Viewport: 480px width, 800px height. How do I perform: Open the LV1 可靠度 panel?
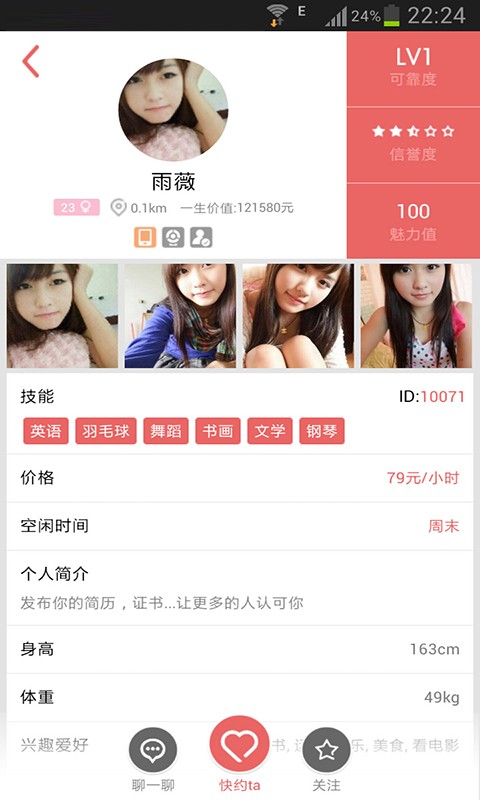point(414,69)
